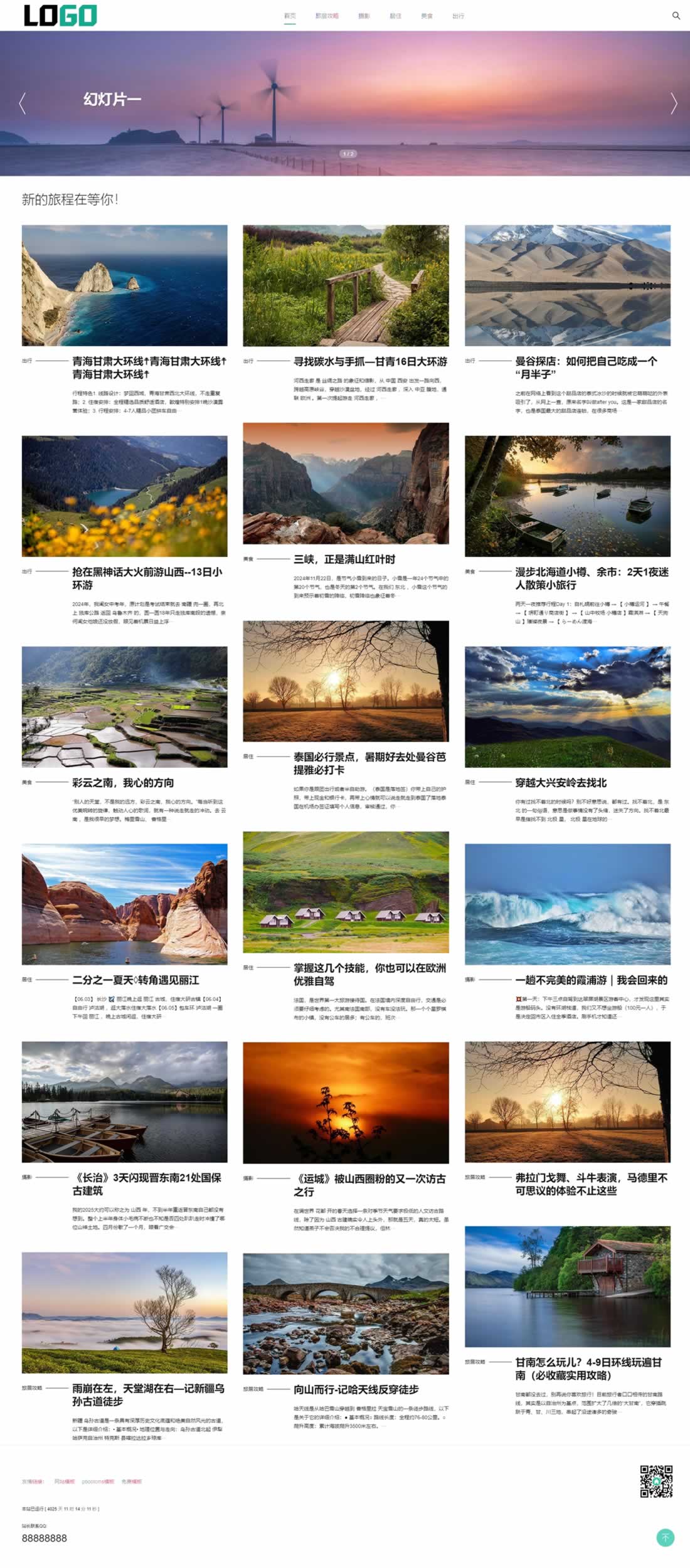Go to the next slide with right arrow

[x=674, y=103]
